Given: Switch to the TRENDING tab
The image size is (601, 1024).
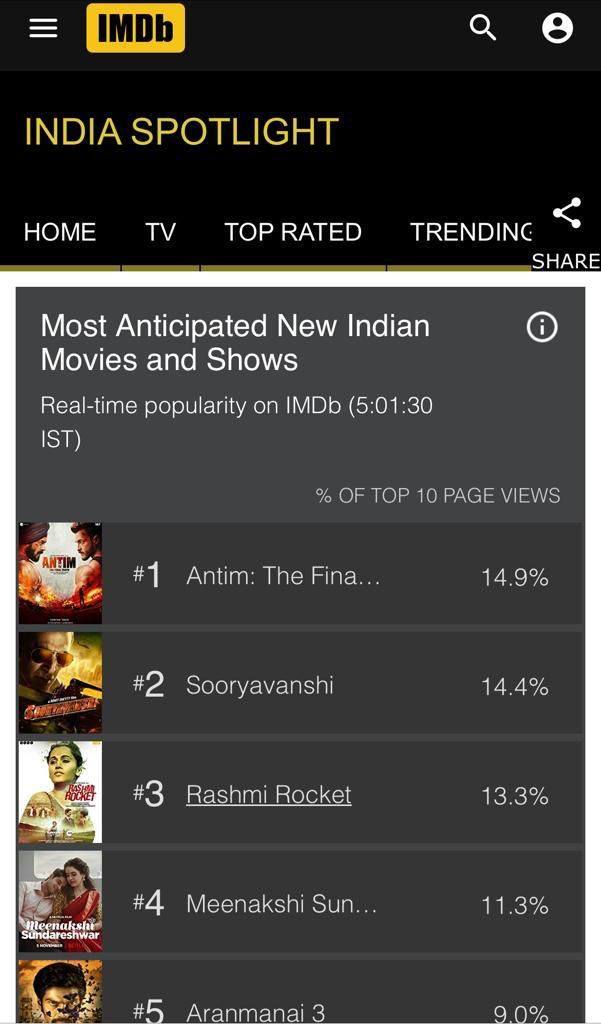Looking at the screenshot, I should click(x=470, y=232).
